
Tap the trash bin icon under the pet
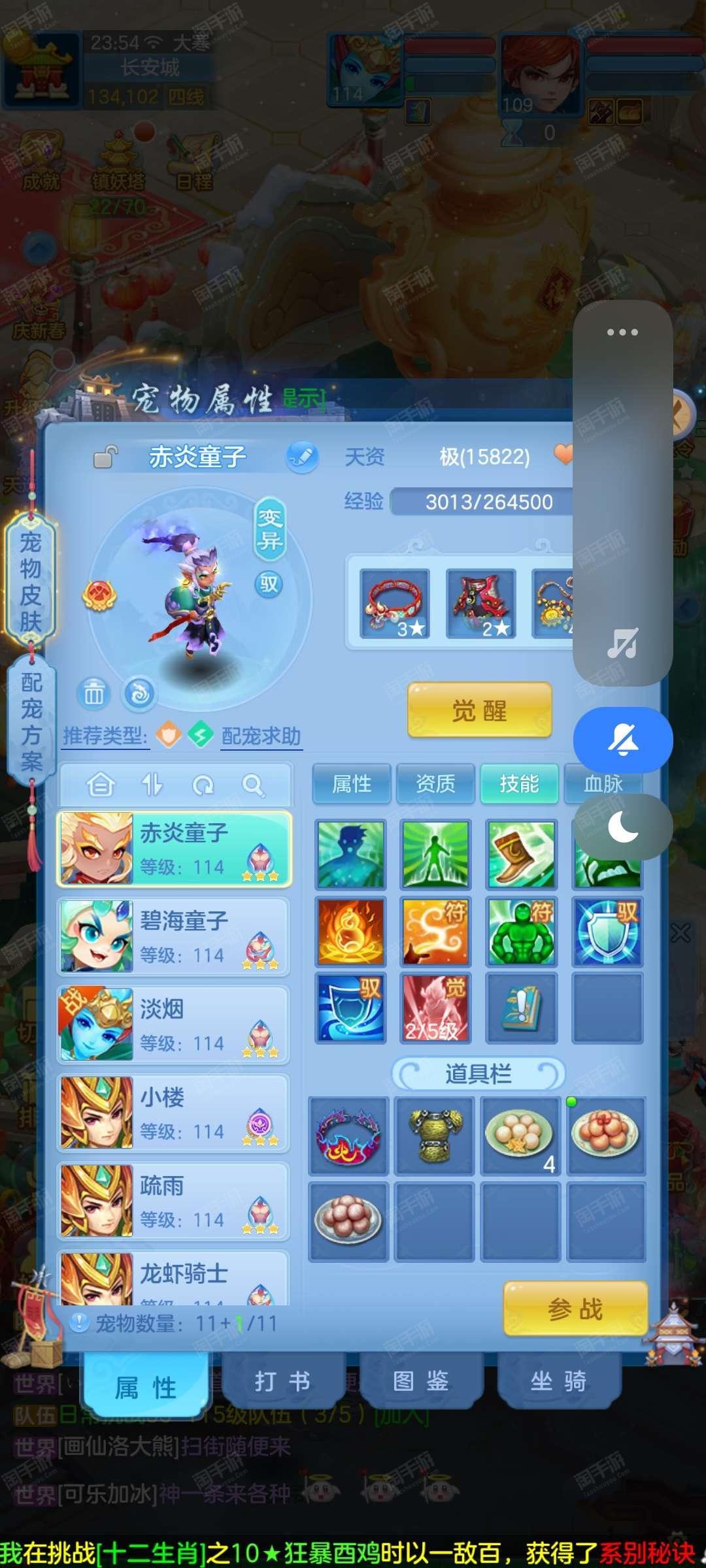pyautogui.click(x=94, y=694)
